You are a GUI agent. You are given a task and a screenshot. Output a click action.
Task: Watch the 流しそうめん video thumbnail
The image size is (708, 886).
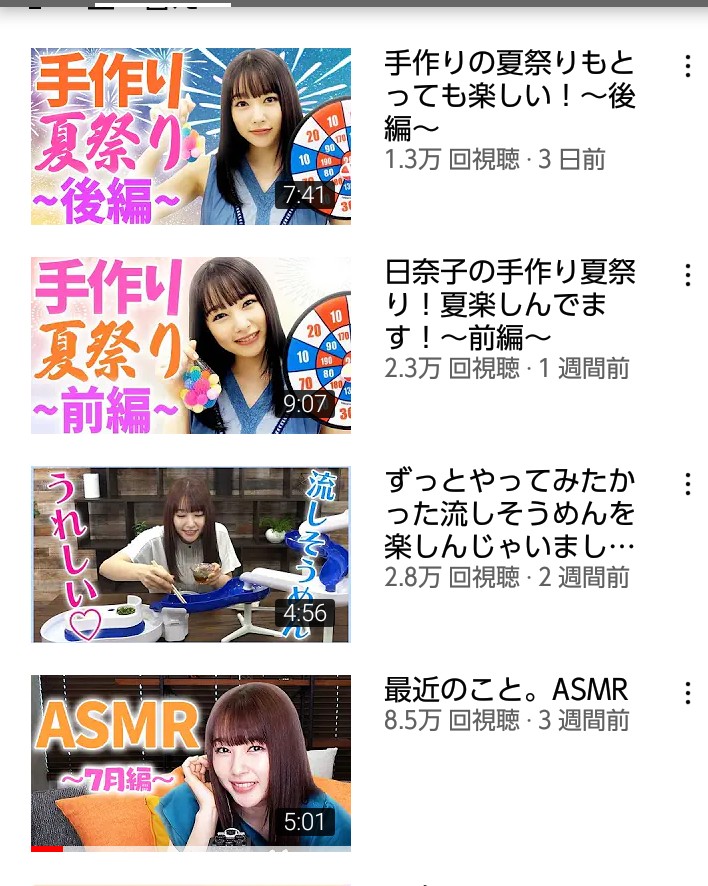[x=191, y=554]
